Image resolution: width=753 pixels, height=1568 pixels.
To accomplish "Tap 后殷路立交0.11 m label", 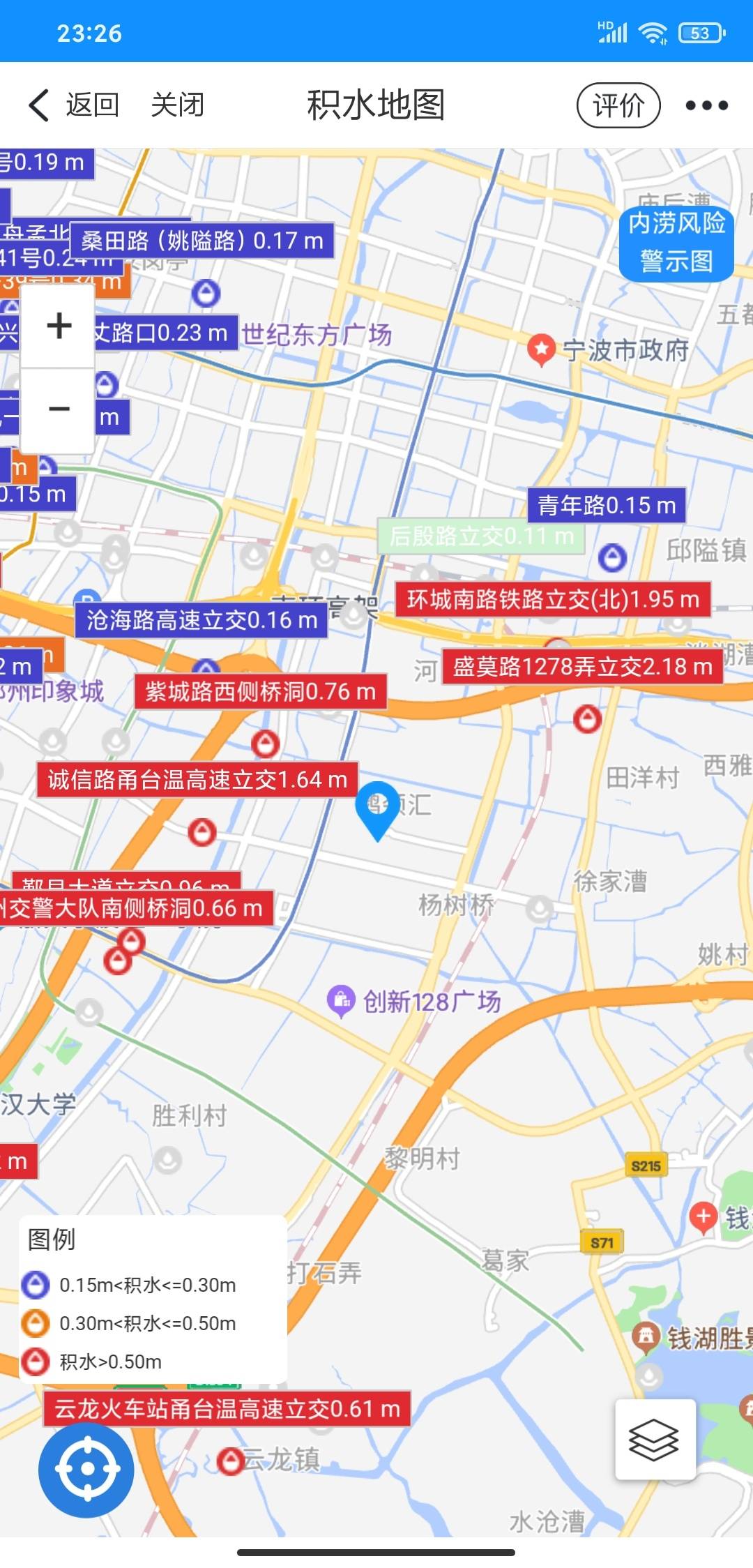I will [481, 536].
